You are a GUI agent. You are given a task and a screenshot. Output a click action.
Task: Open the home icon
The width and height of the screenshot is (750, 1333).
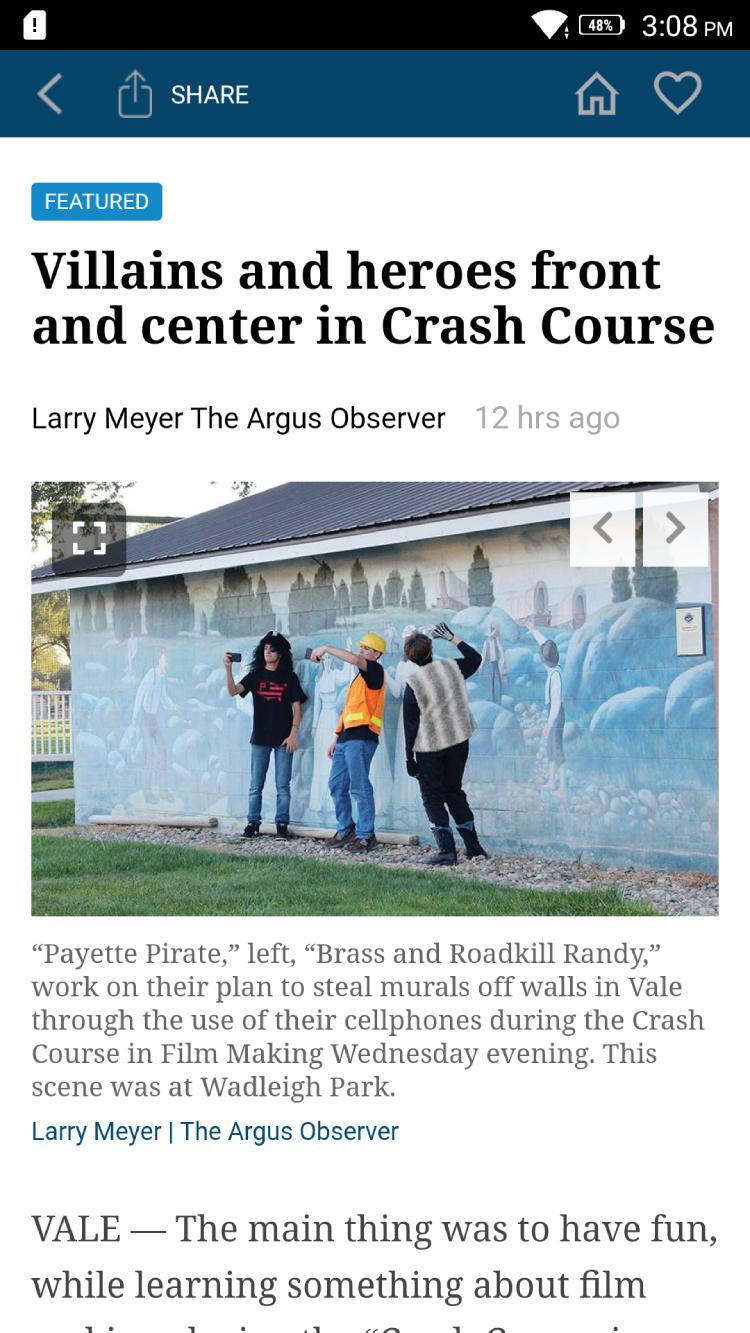[x=596, y=95]
